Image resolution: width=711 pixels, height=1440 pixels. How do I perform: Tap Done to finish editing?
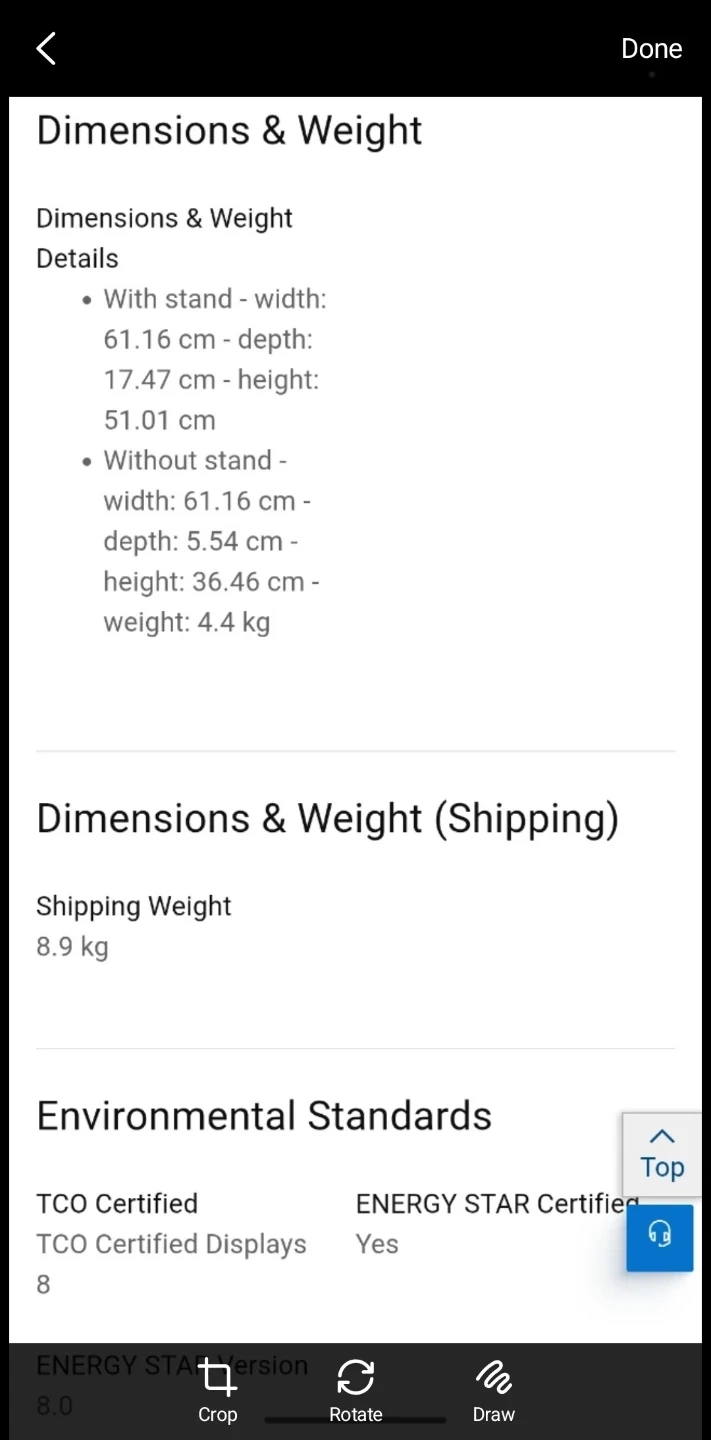click(x=651, y=48)
